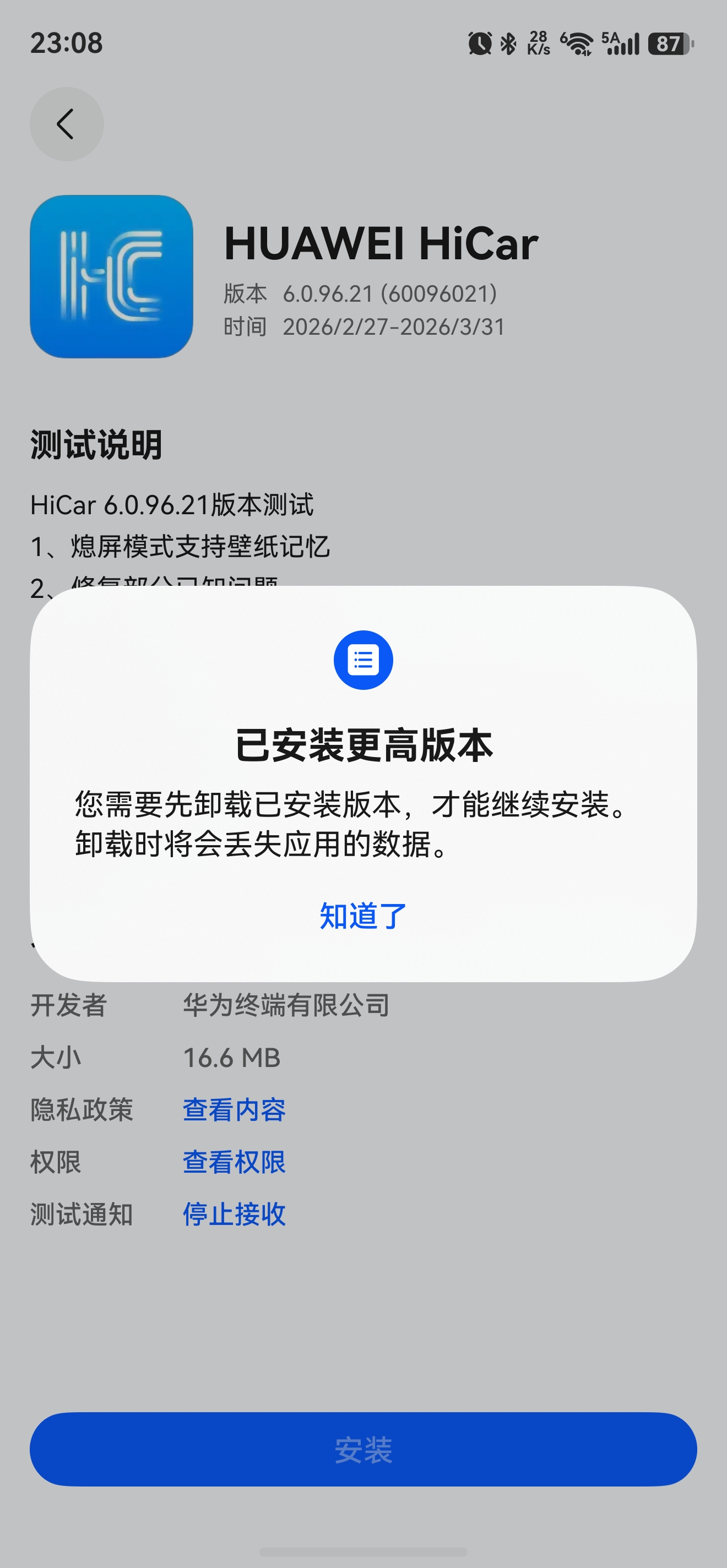View app permissions via 查看权限
This screenshot has width=727, height=1568.
[234, 1162]
